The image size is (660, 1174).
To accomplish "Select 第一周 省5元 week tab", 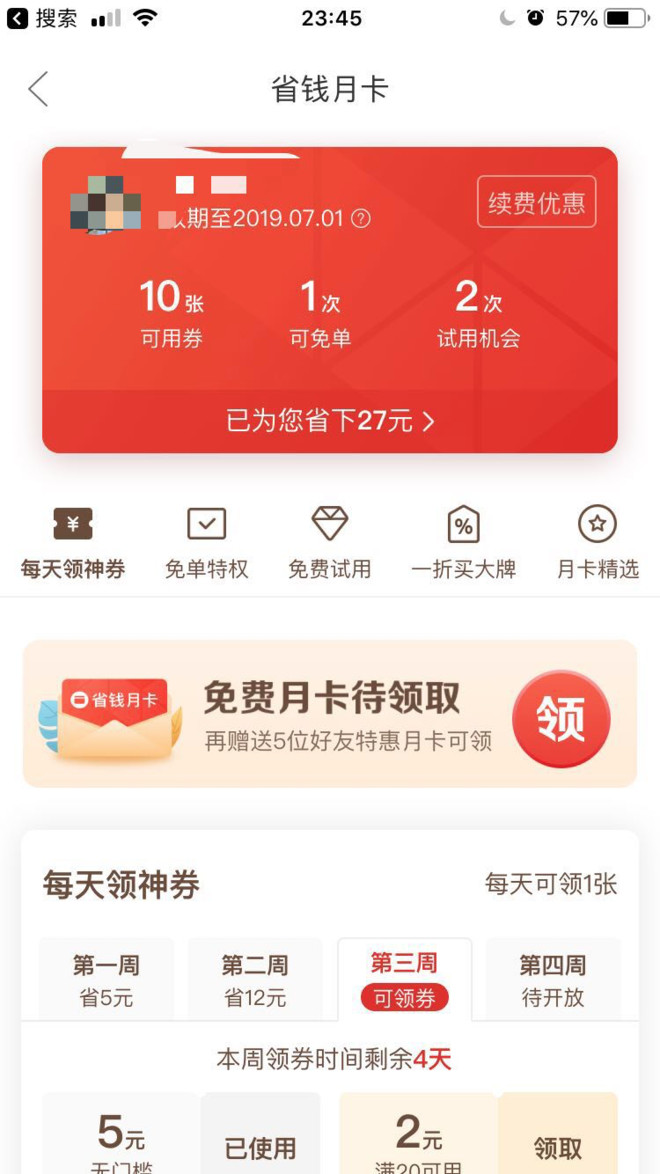I will click(106, 980).
